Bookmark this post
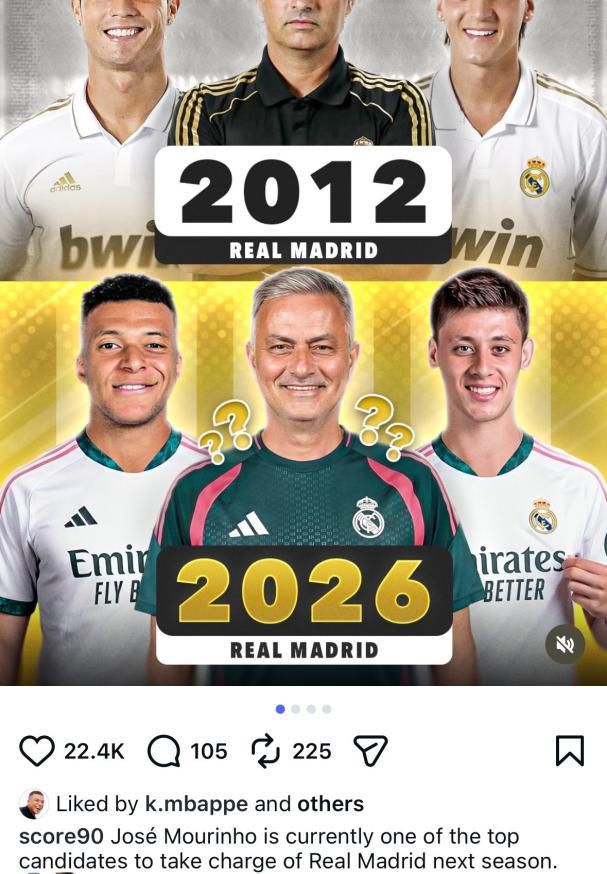The image size is (607, 874). [569, 751]
